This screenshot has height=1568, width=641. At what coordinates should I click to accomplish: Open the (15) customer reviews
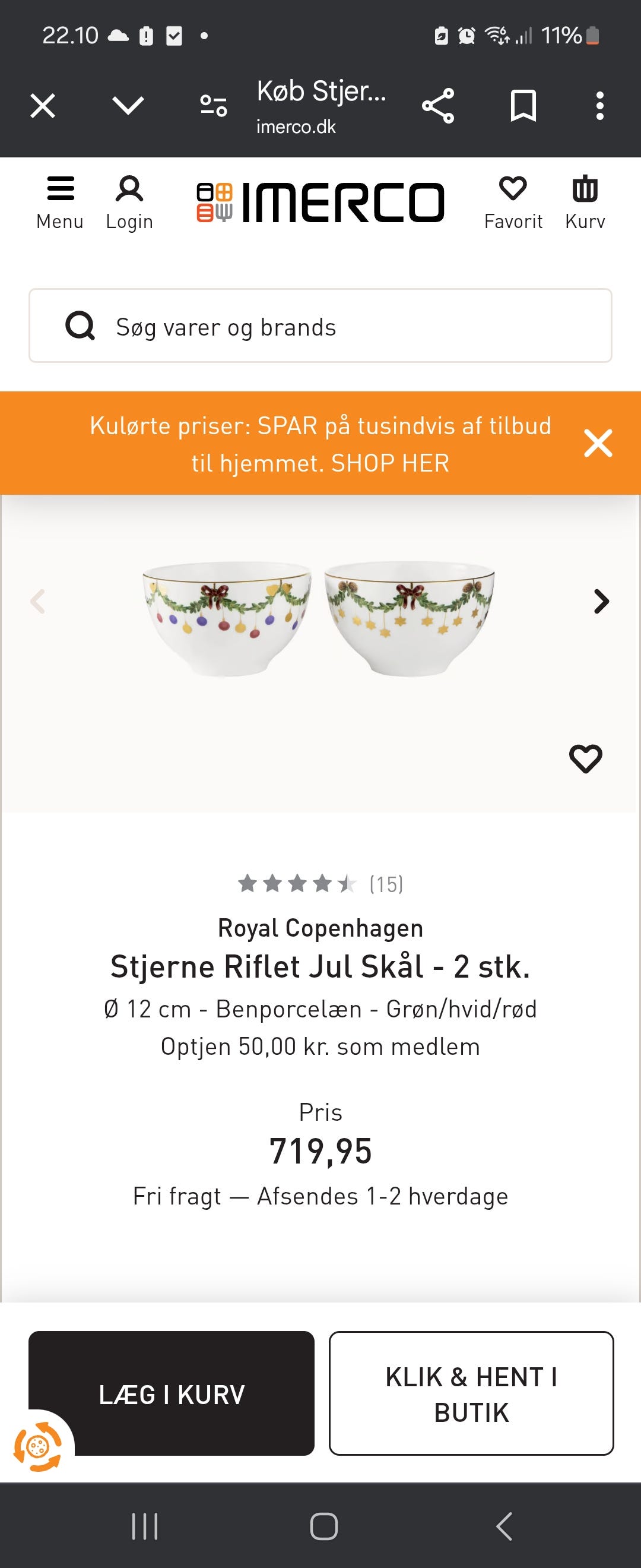(386, 884)
